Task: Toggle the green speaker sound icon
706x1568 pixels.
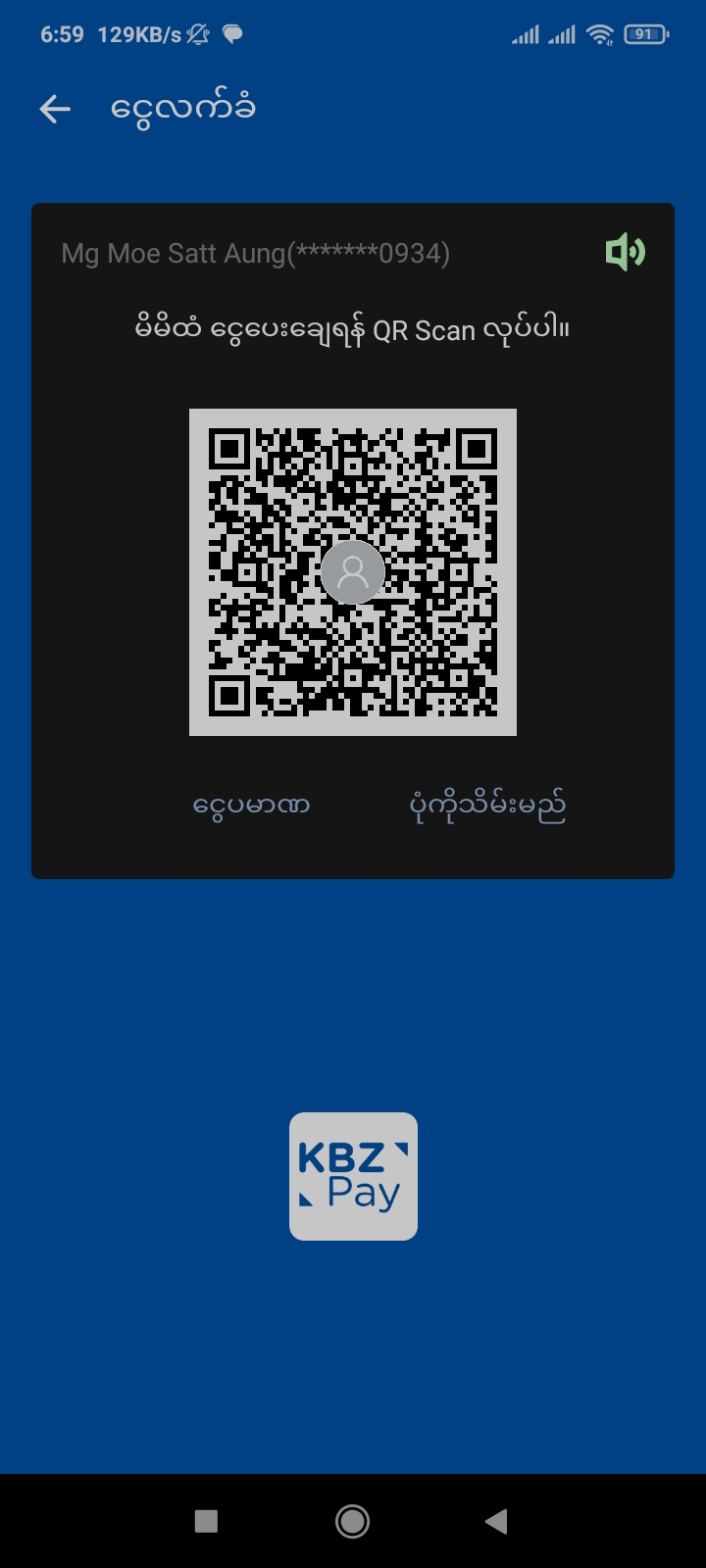Action: coord(625,253)
